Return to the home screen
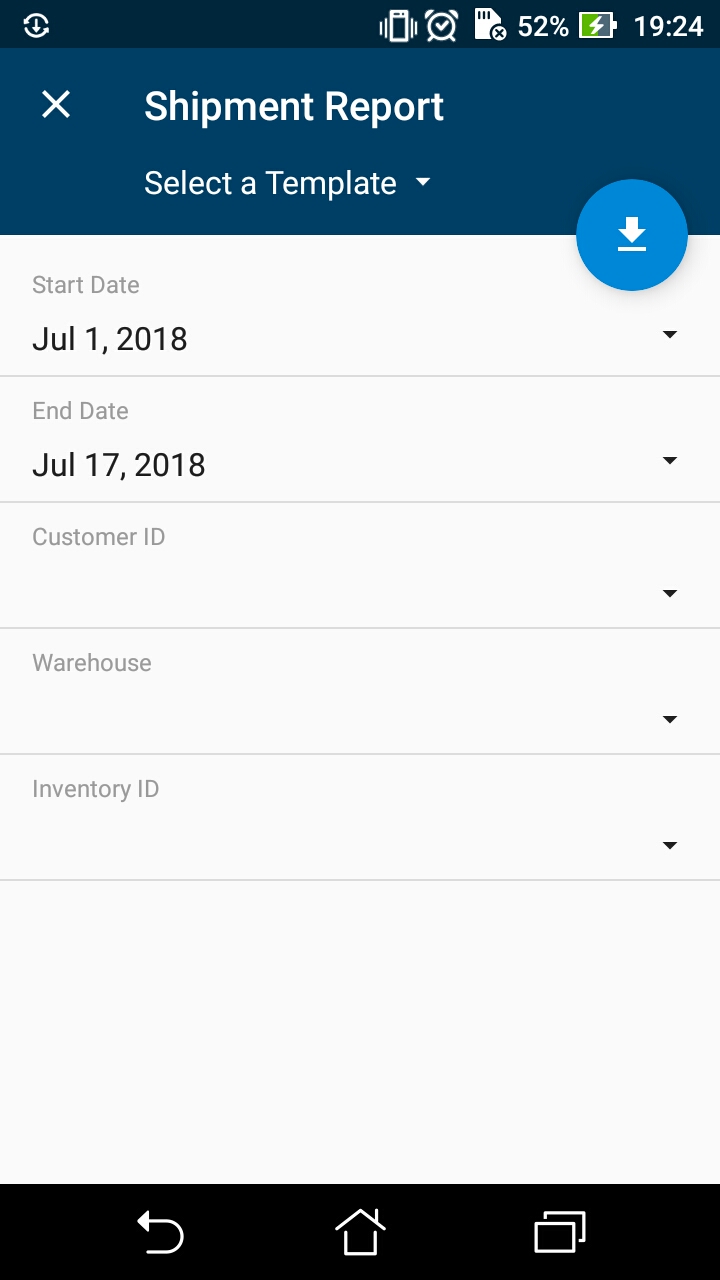This screenshot has width=720, height=1280. pyautogui.click(x=360, y=1232)
